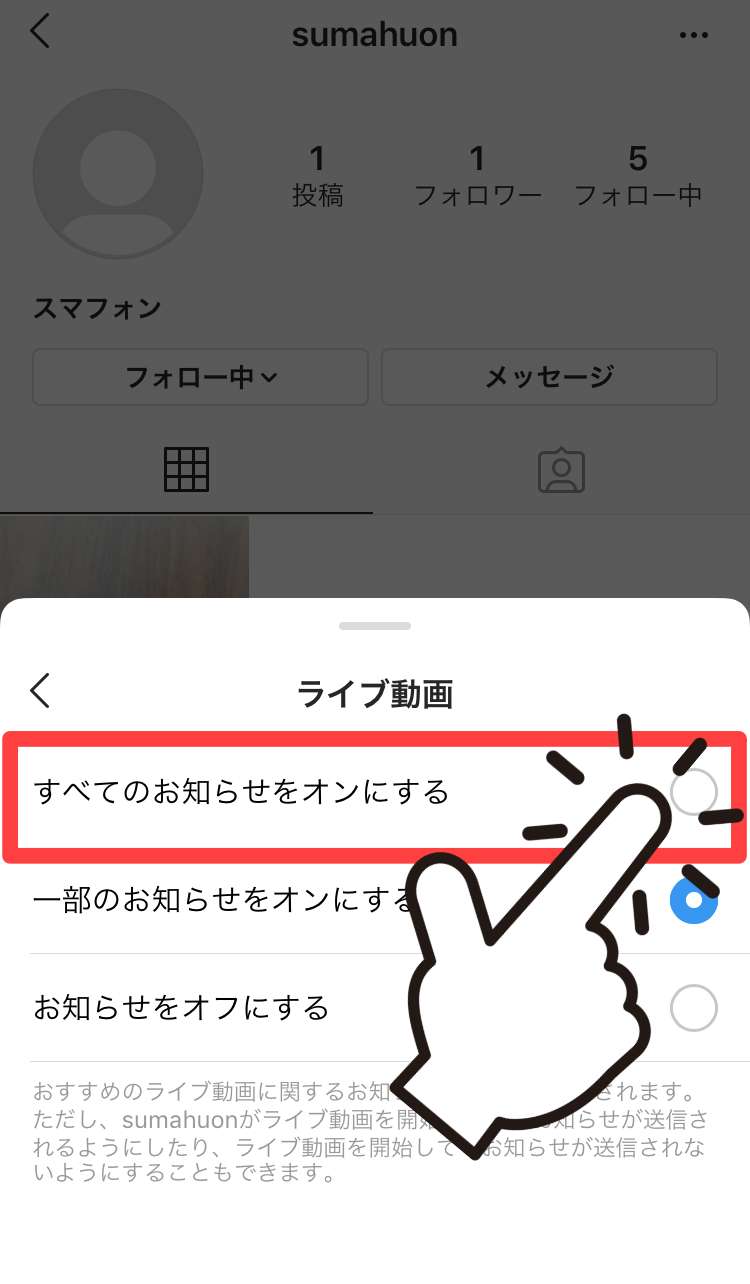The image size is (750, 1284).
Task: Select お知らせをオフにする option
Action: point(694,1008)
